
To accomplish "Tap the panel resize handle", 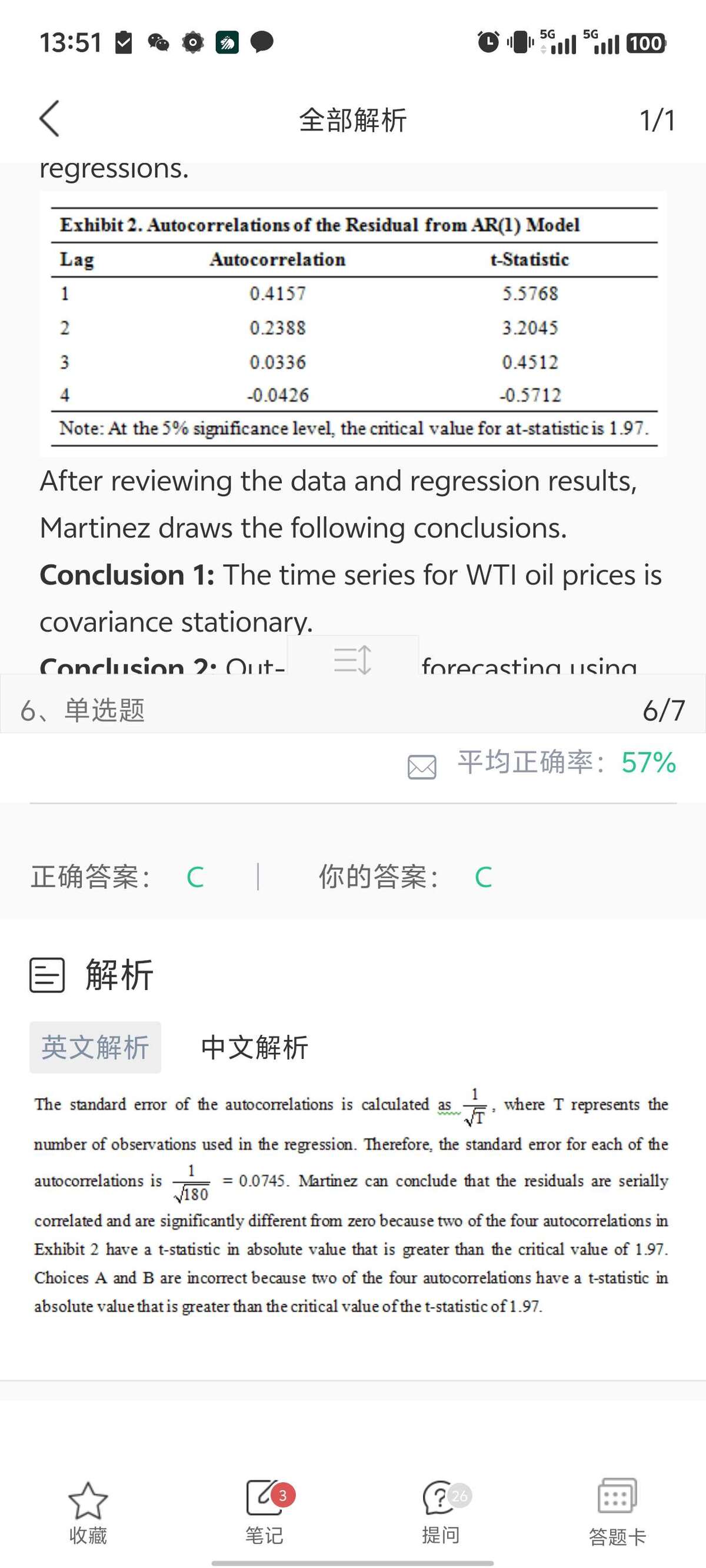I will [352, 658].
